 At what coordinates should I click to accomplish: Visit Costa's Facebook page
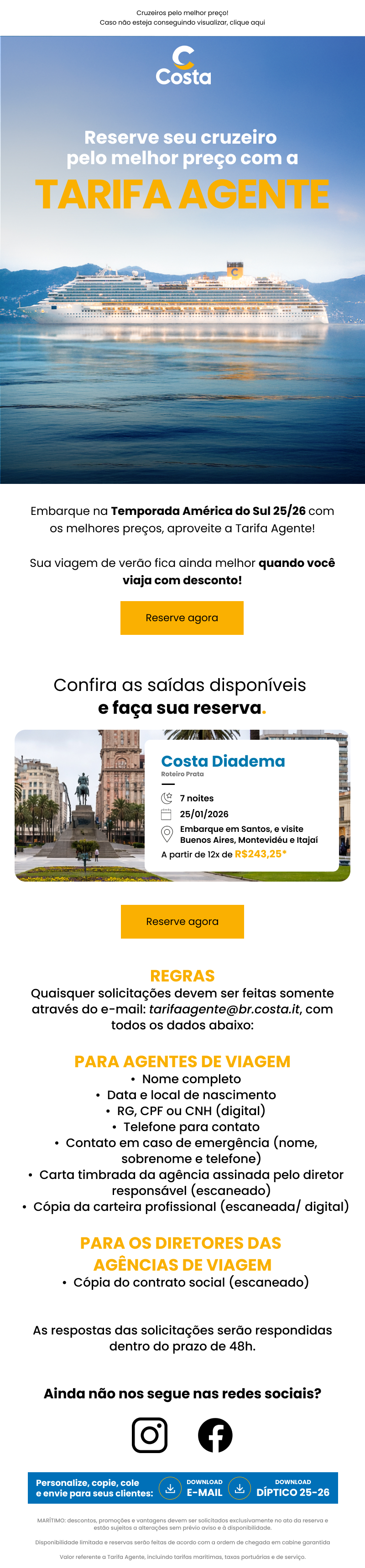click(215, 1435)
